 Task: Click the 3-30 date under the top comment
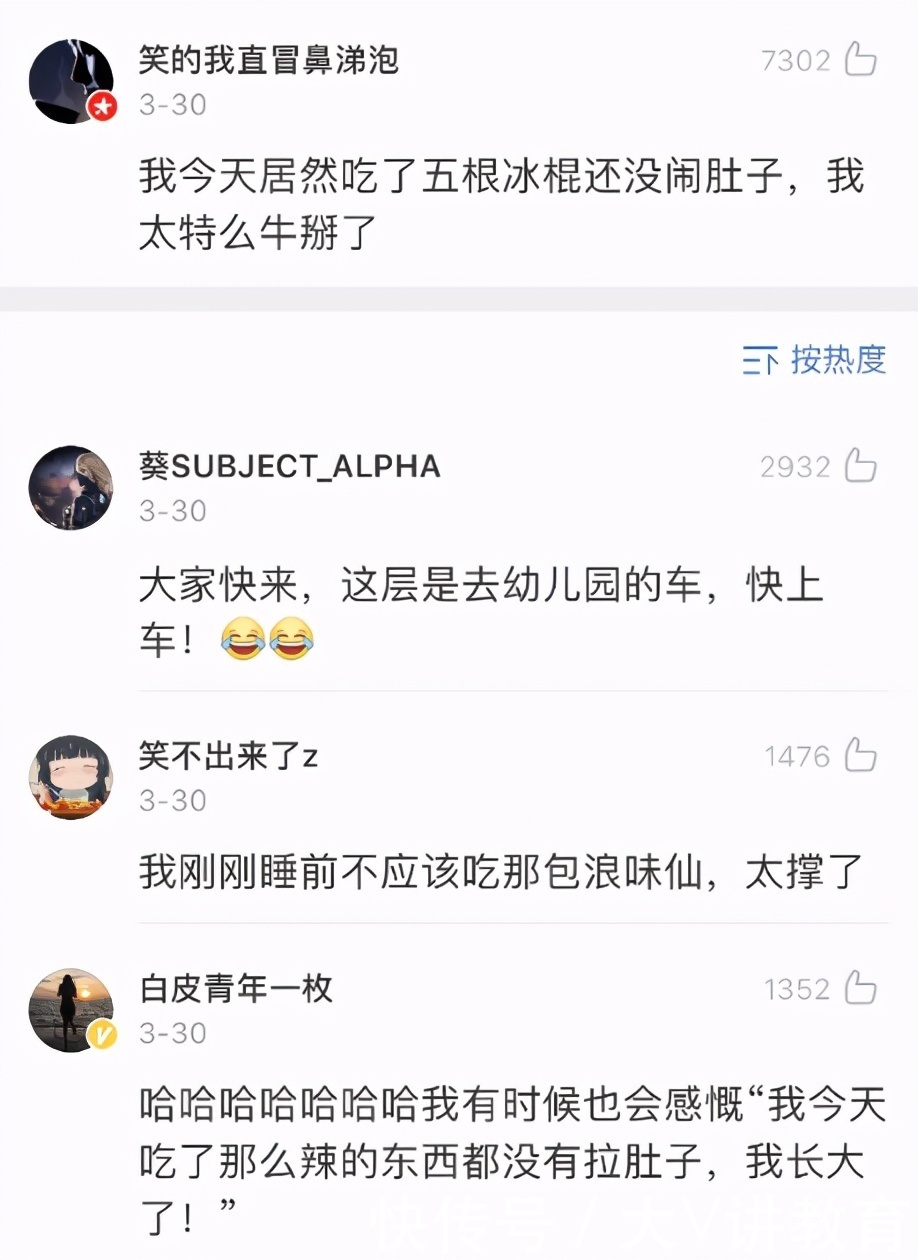pos(172,104)
